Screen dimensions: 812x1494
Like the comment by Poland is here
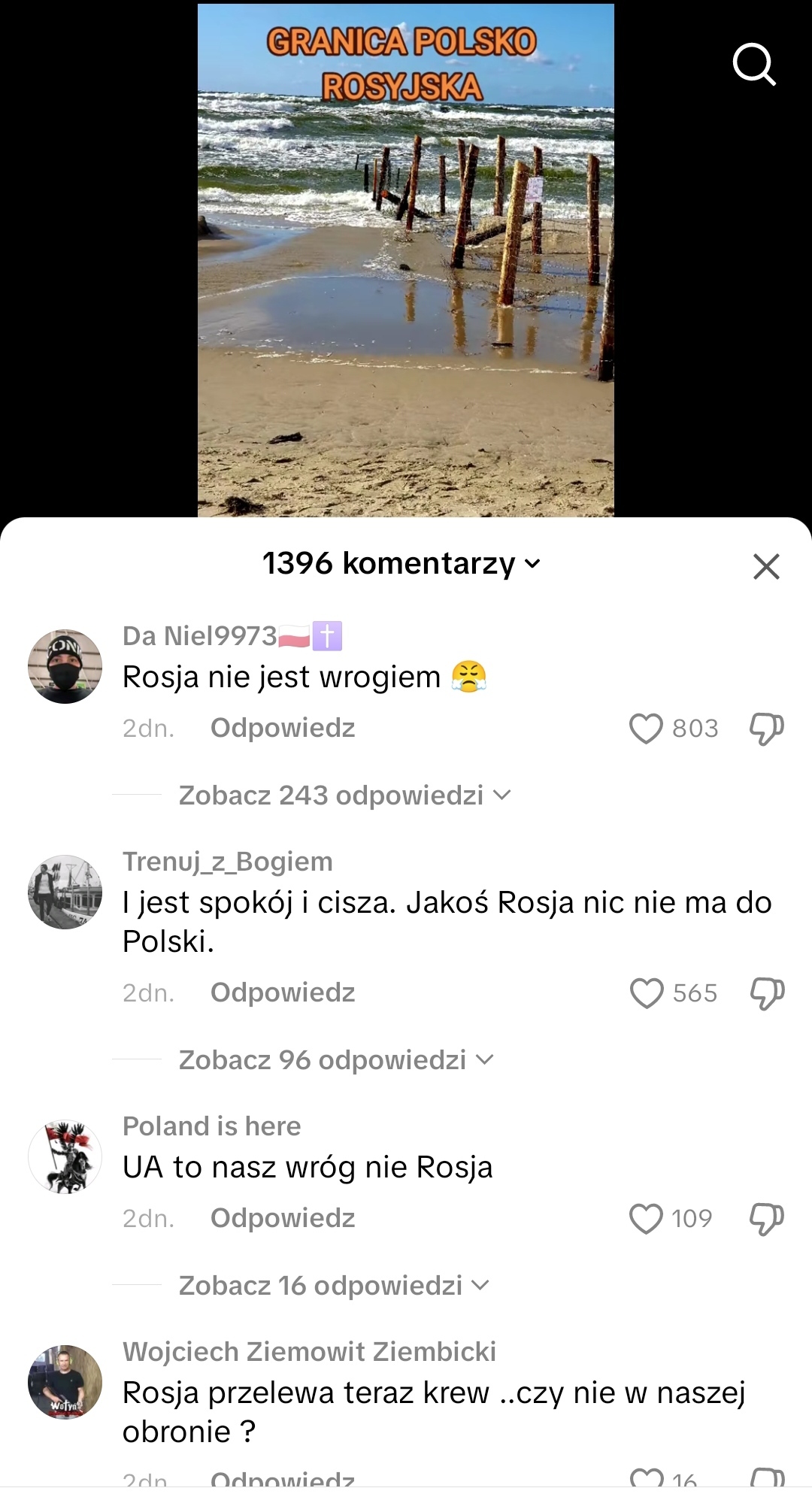[x=646, y=1218]
